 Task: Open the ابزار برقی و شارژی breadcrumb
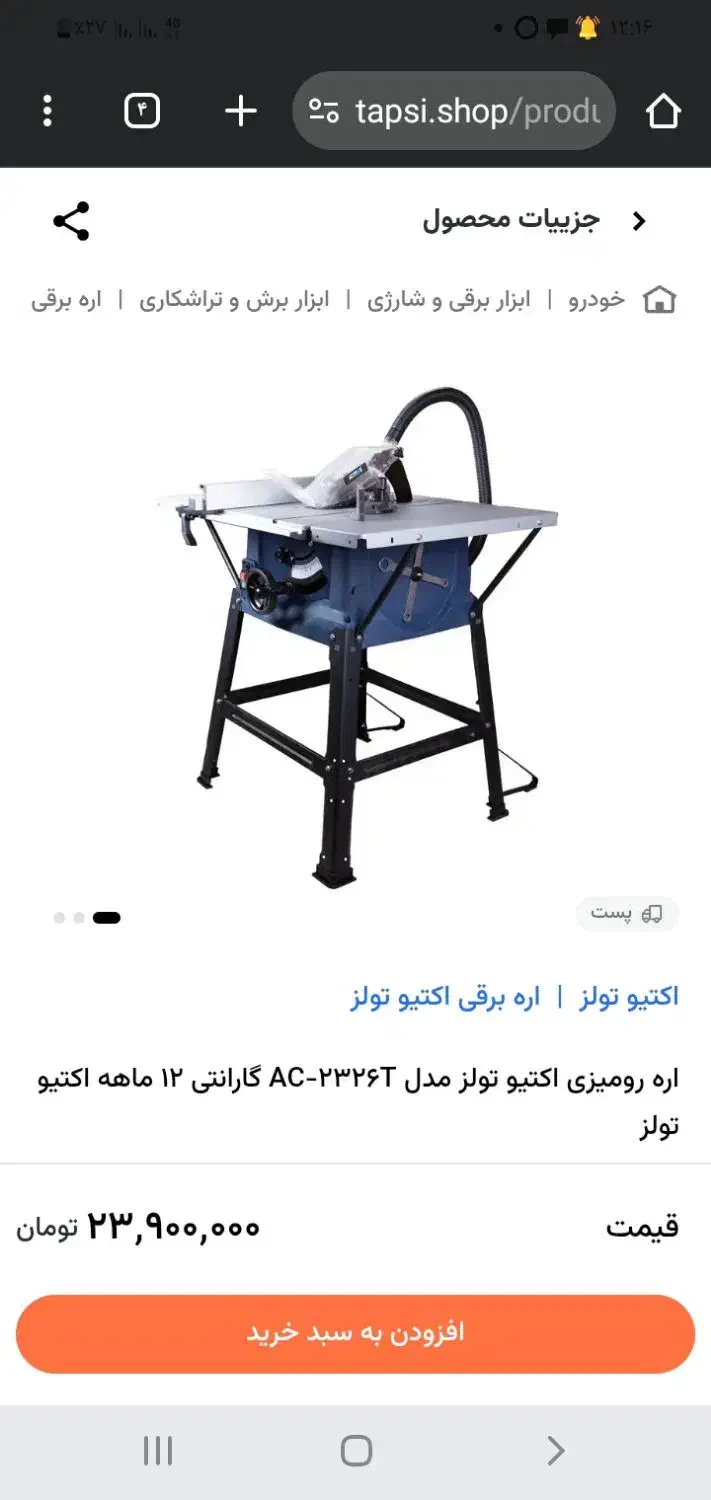coord(448,300)
